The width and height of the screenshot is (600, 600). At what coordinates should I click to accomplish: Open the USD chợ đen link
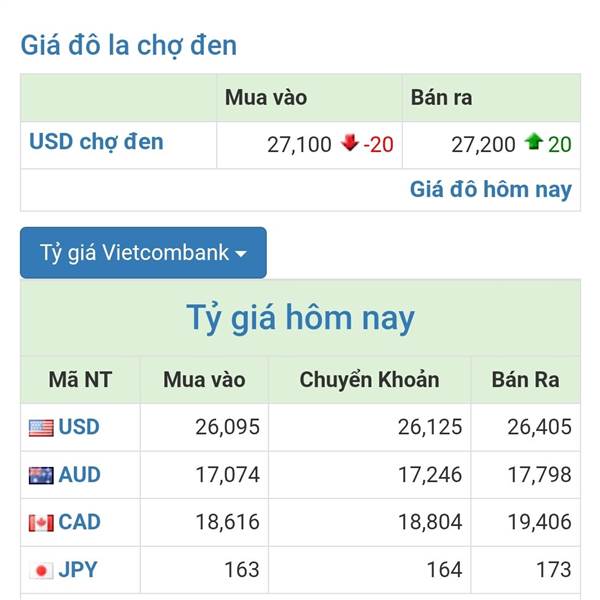(96, 142)
